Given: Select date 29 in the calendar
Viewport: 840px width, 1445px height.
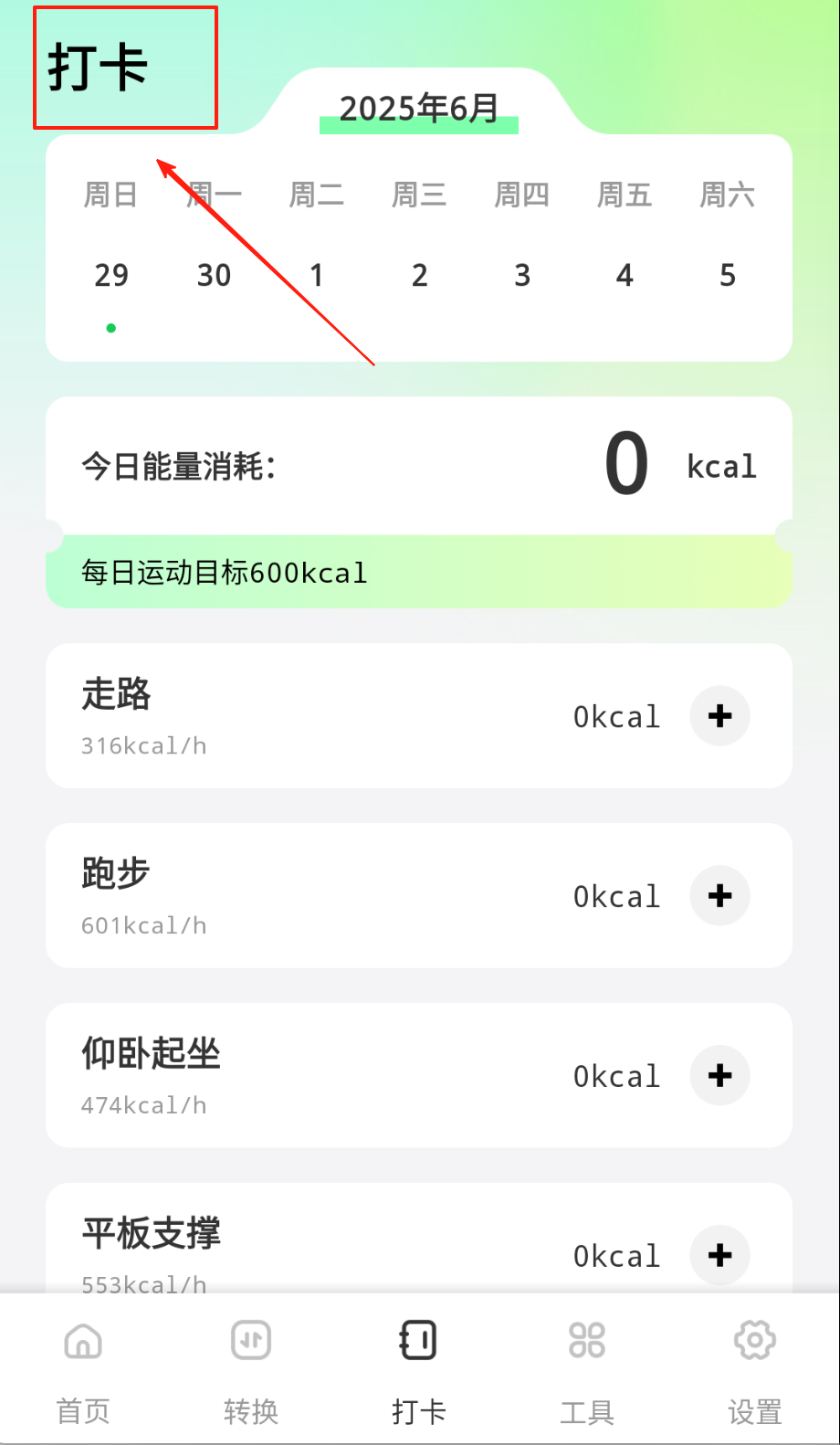Looking at the screenshot, I should tap(111, 275).
